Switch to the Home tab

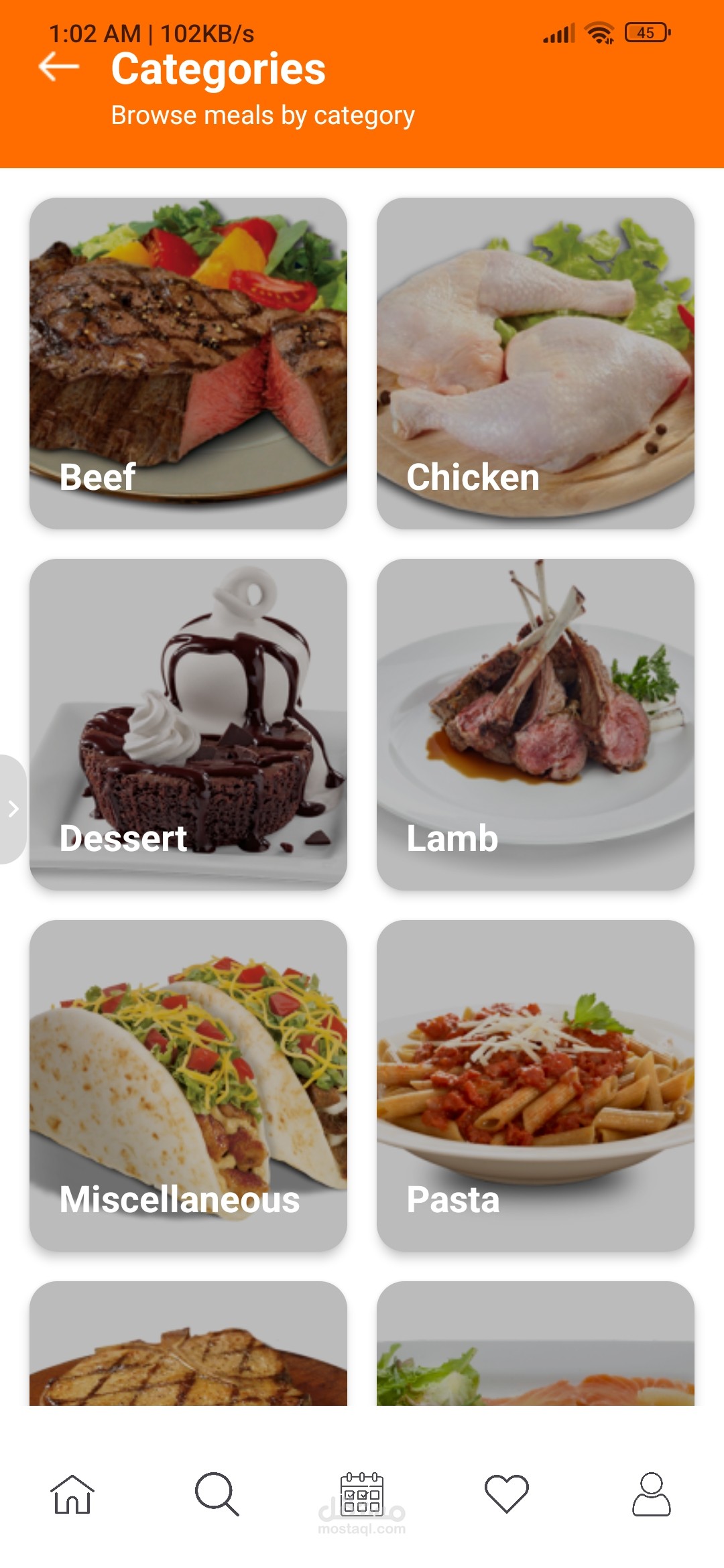point(72,1494)
